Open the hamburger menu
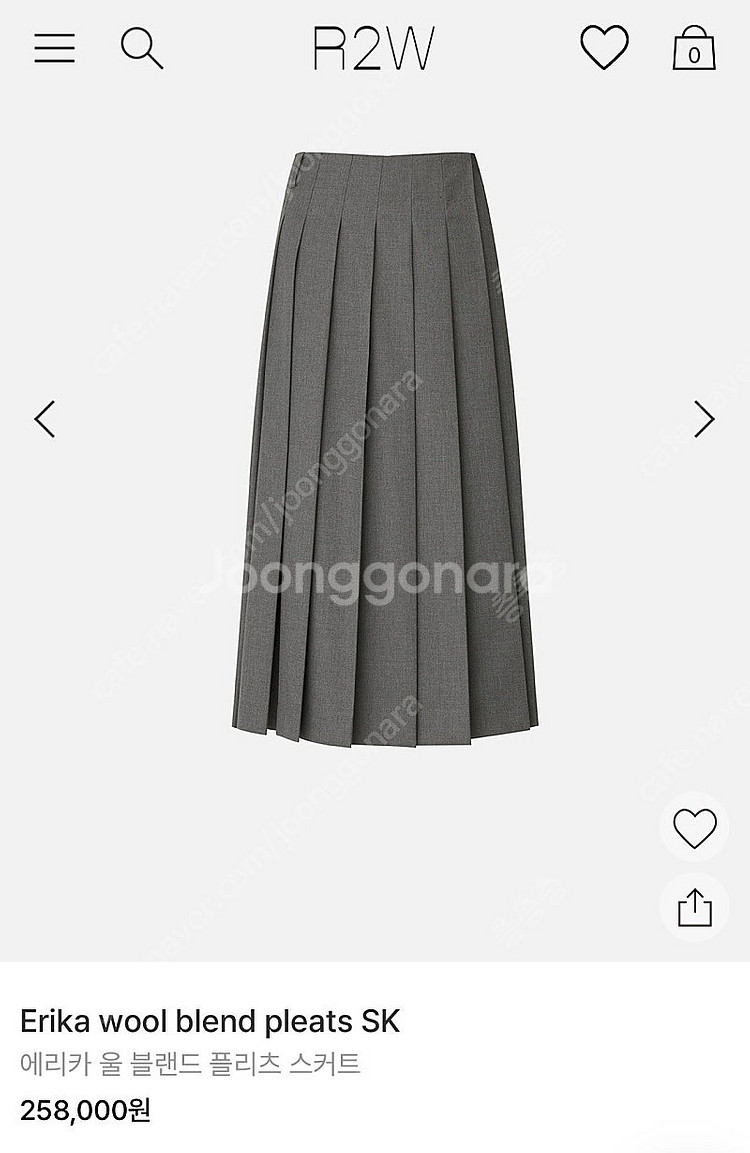The height and width of the screenshot is (1153, 750). (55, 48)
